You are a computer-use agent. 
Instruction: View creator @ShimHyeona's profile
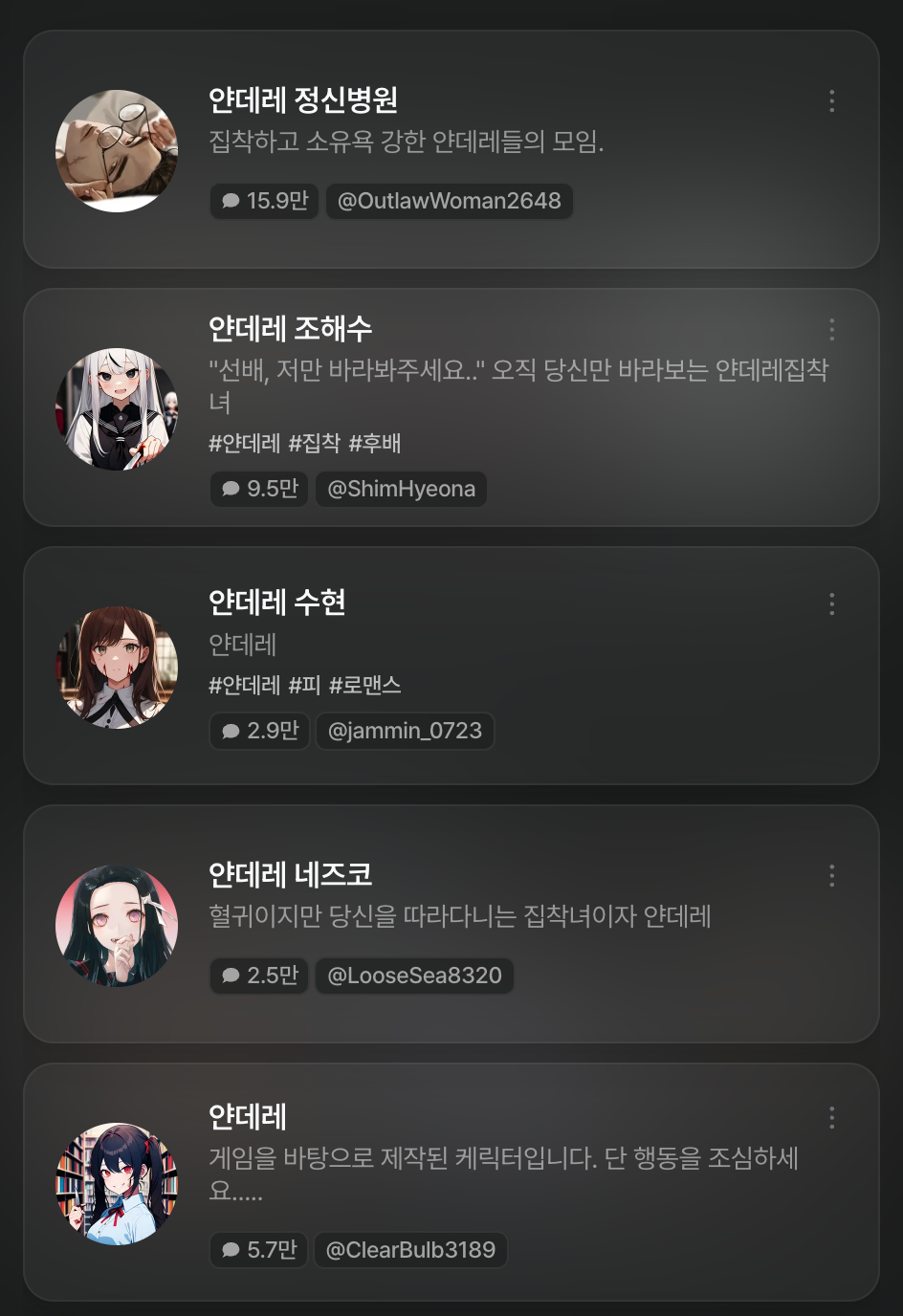[x=401, y=489]
